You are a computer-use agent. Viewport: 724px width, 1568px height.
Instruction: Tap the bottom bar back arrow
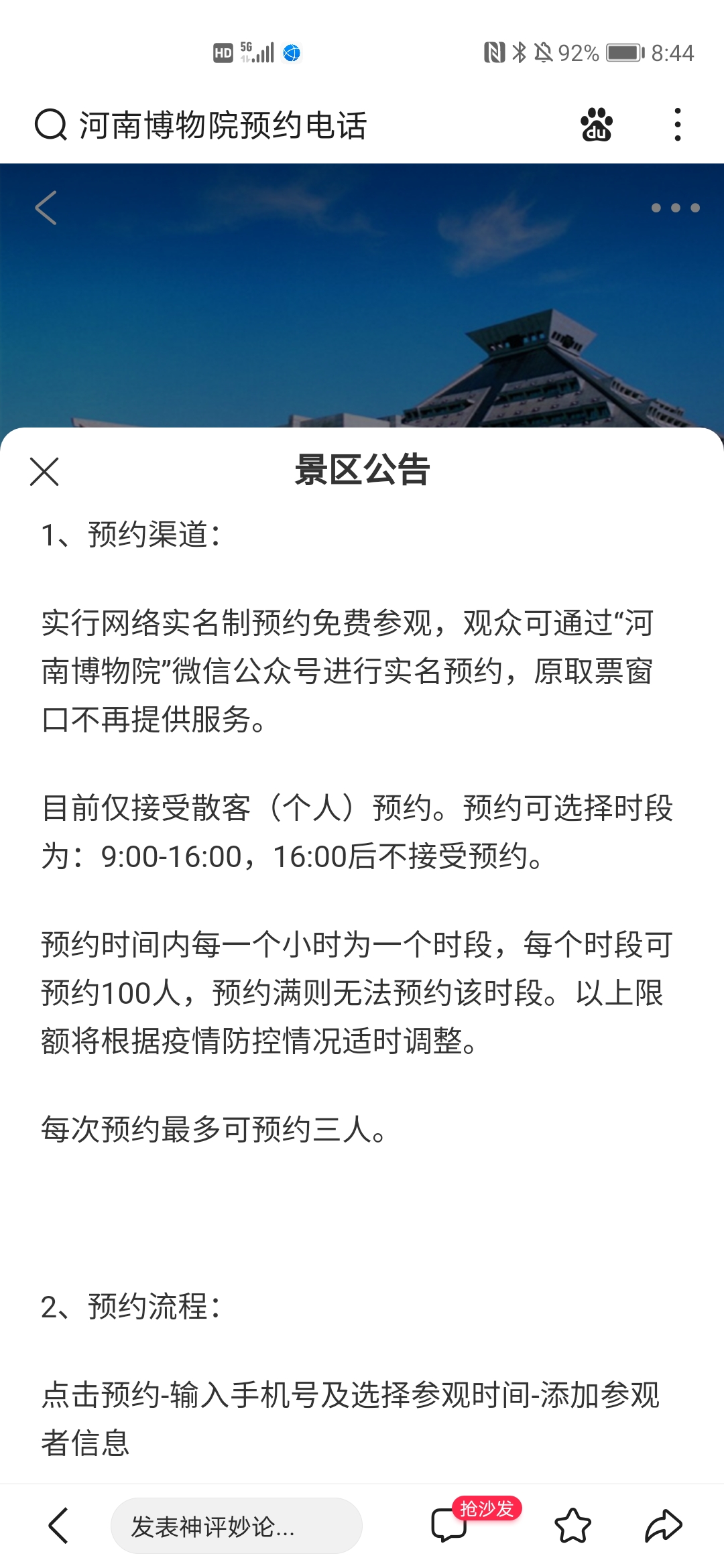point(59,1526)
